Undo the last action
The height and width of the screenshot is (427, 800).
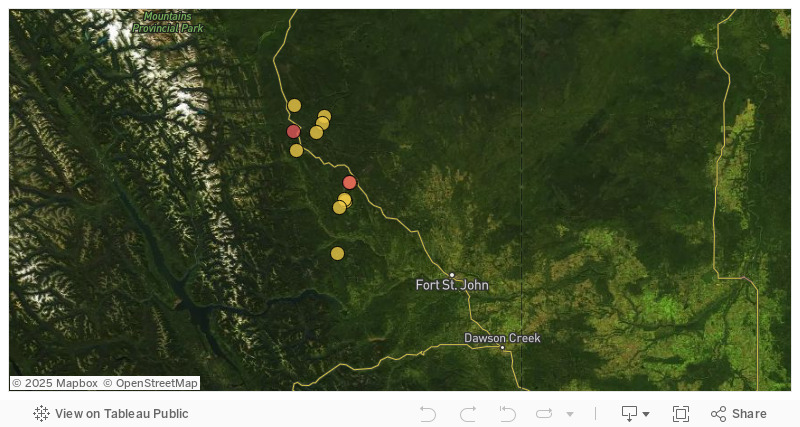click(x=428, y=414)
